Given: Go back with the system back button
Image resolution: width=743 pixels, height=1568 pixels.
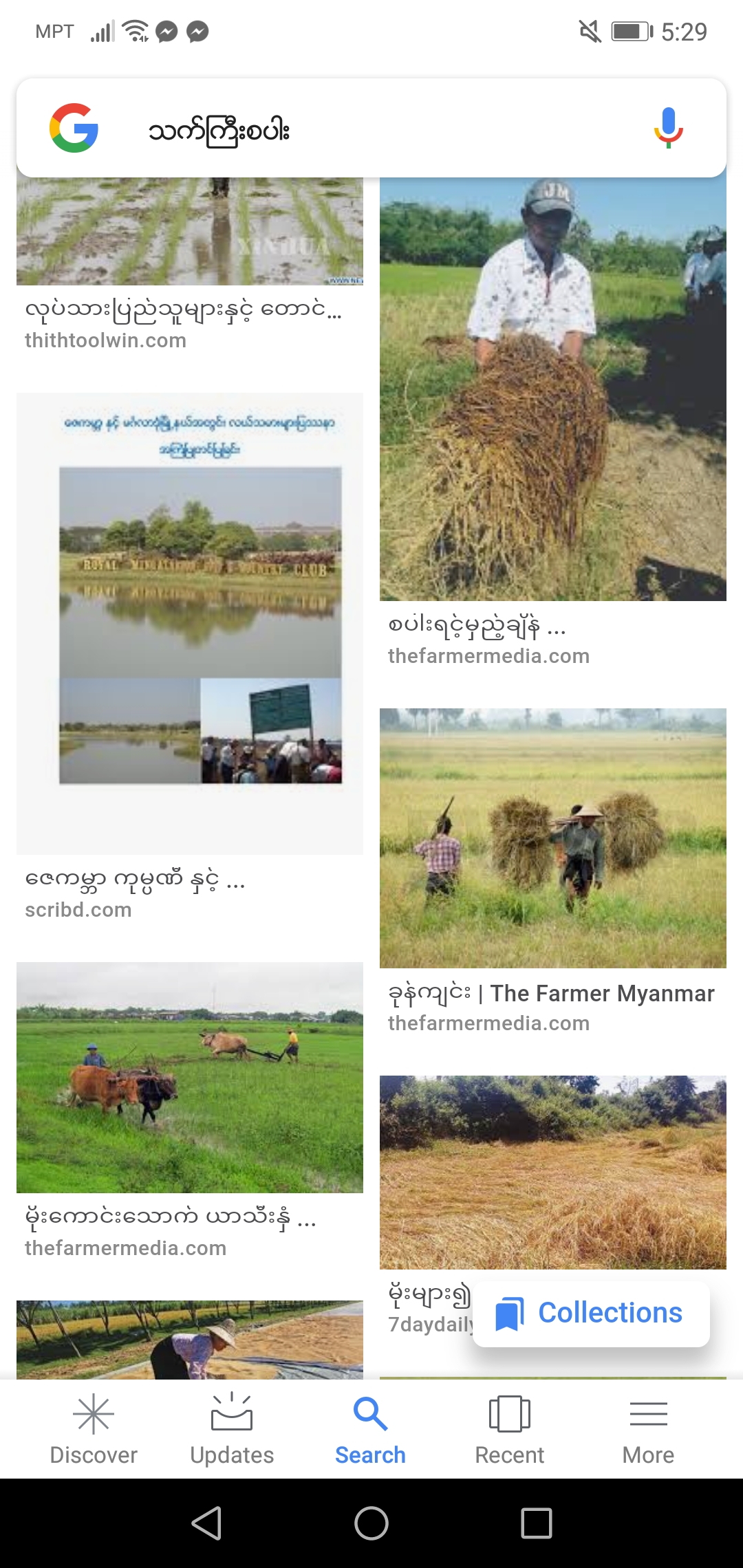Looking at the screenshot, I should pyautogui.click(x=206, y=1523).
